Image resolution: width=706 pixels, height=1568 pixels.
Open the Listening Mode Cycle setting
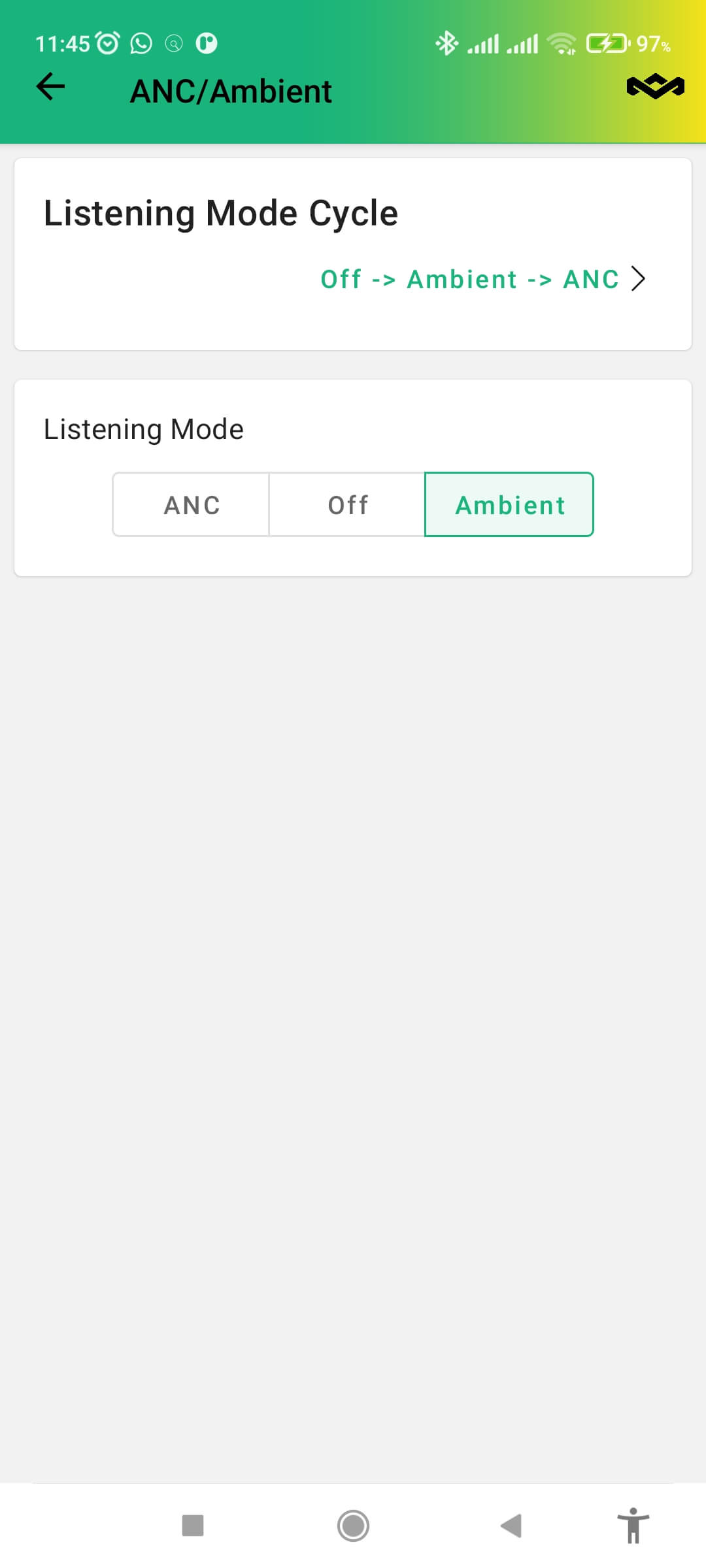coord(482,279)
